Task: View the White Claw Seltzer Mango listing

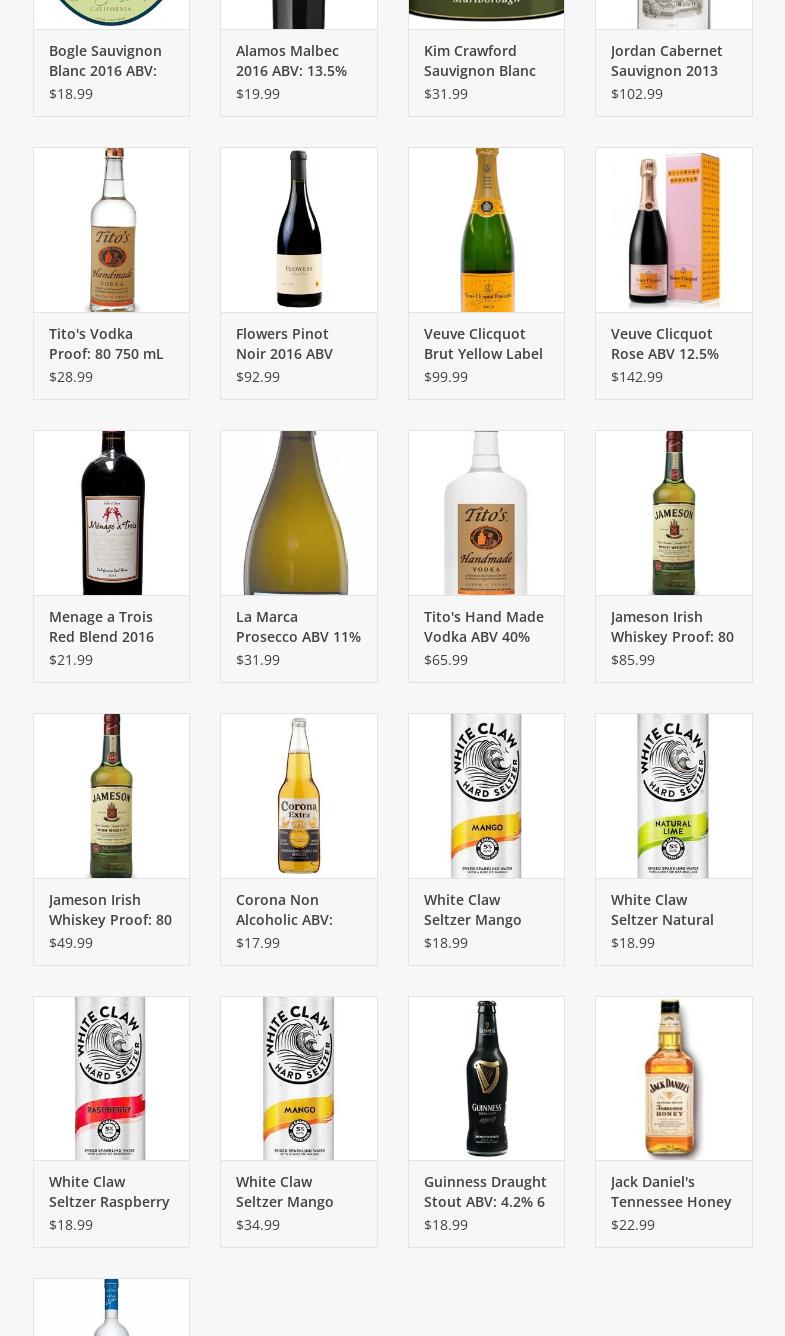Action: (472, 909)
